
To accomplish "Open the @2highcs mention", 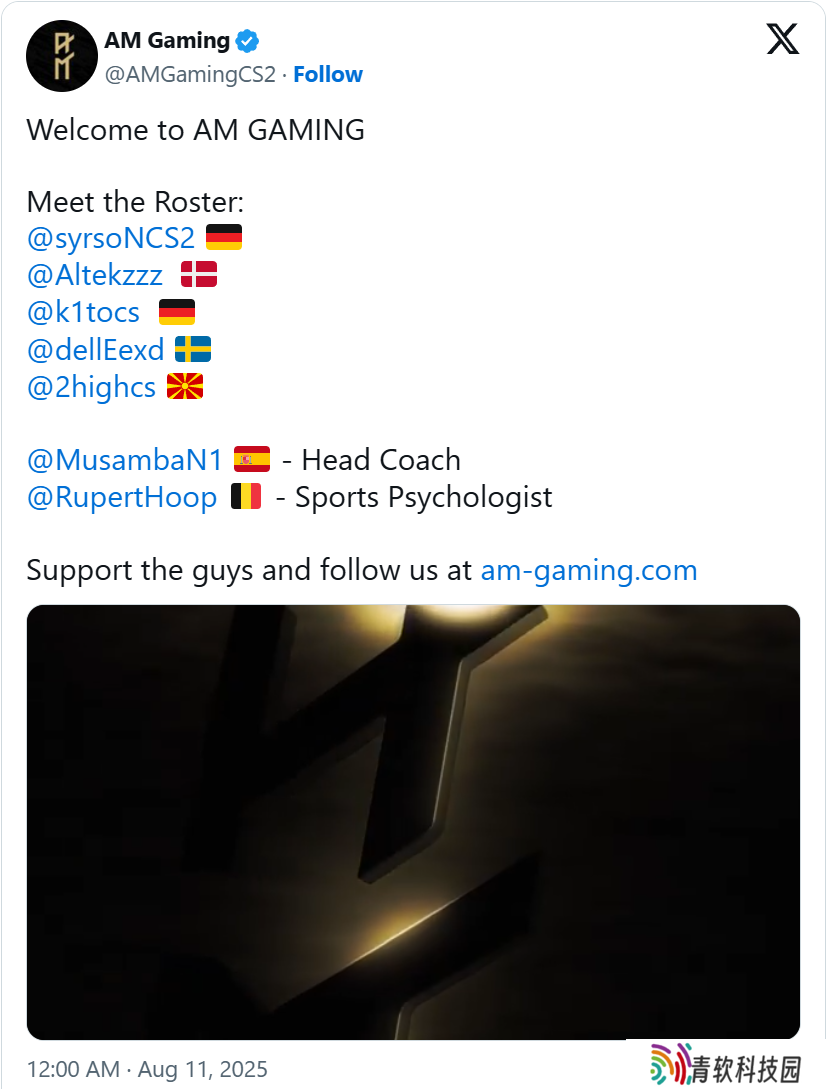I will (x=91, y=387).
